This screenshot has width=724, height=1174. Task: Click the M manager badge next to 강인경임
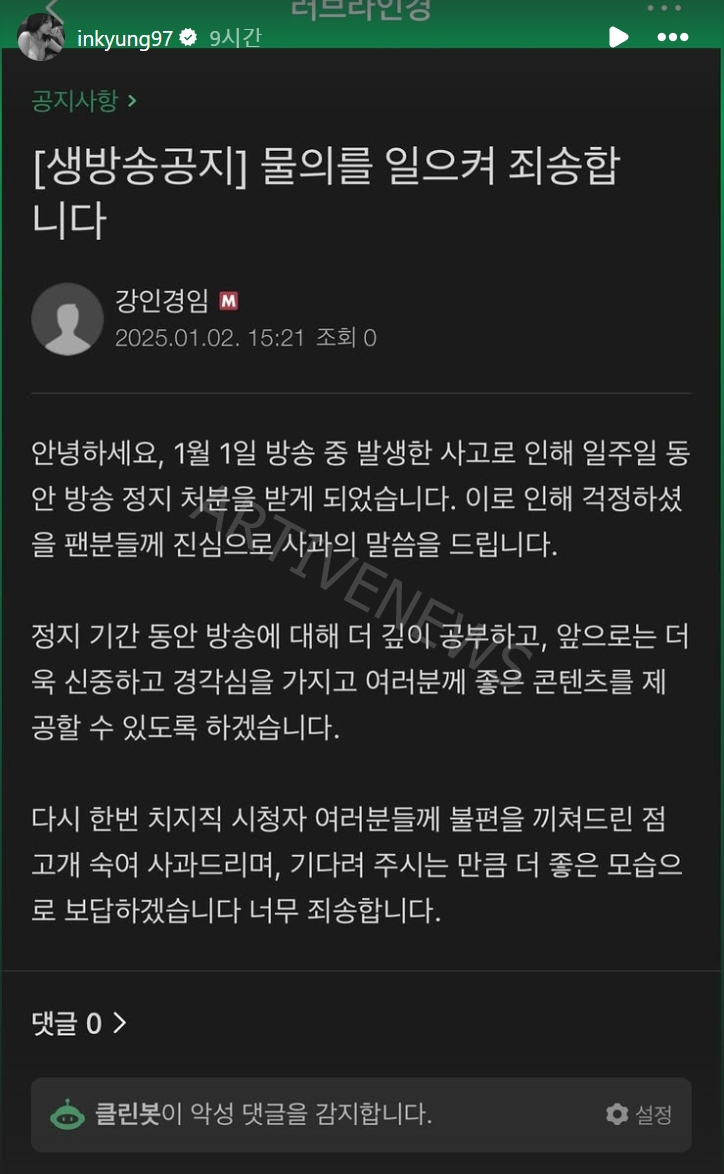(x=227, y=300)
